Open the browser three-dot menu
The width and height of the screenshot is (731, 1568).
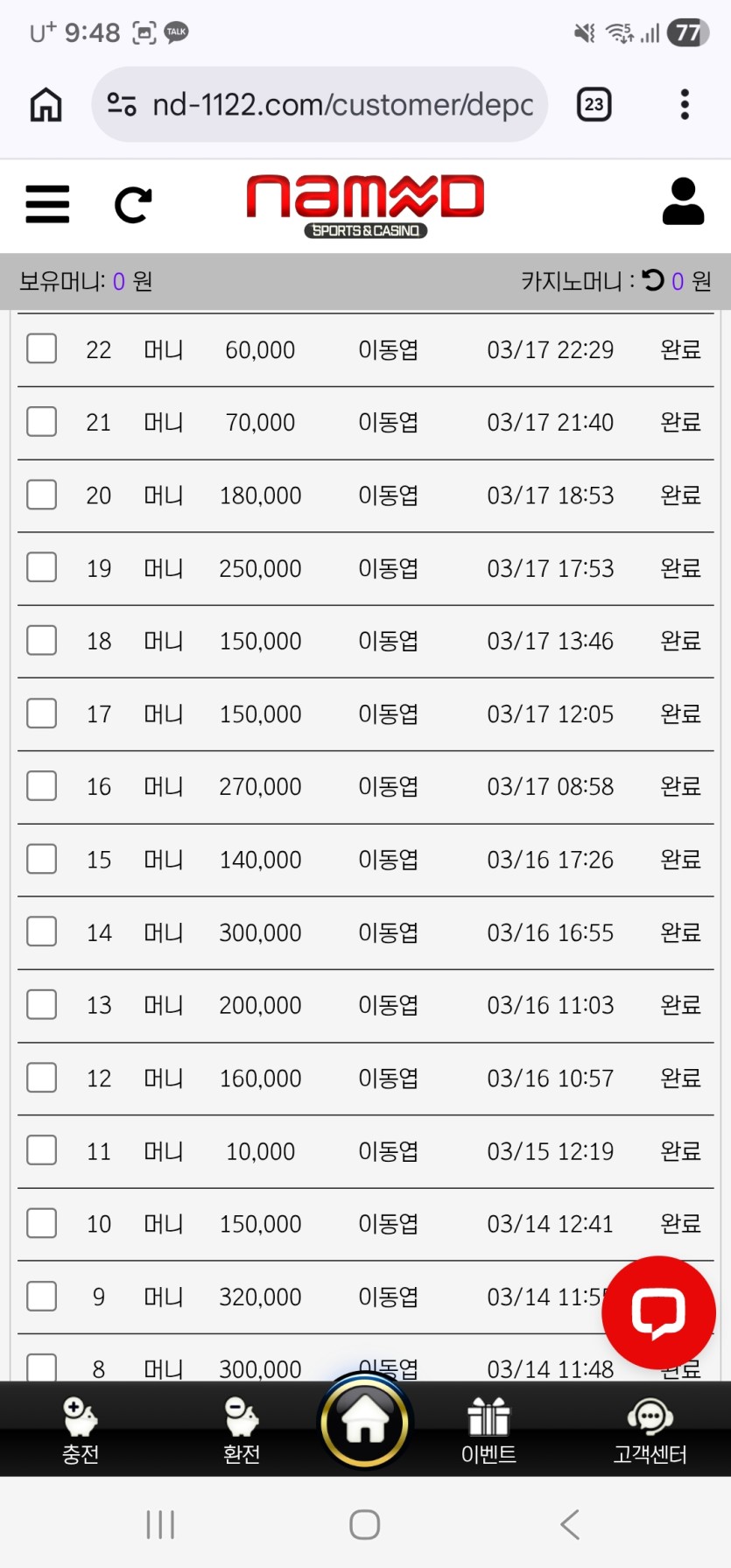pyautogui.click(x=685, y=105)
